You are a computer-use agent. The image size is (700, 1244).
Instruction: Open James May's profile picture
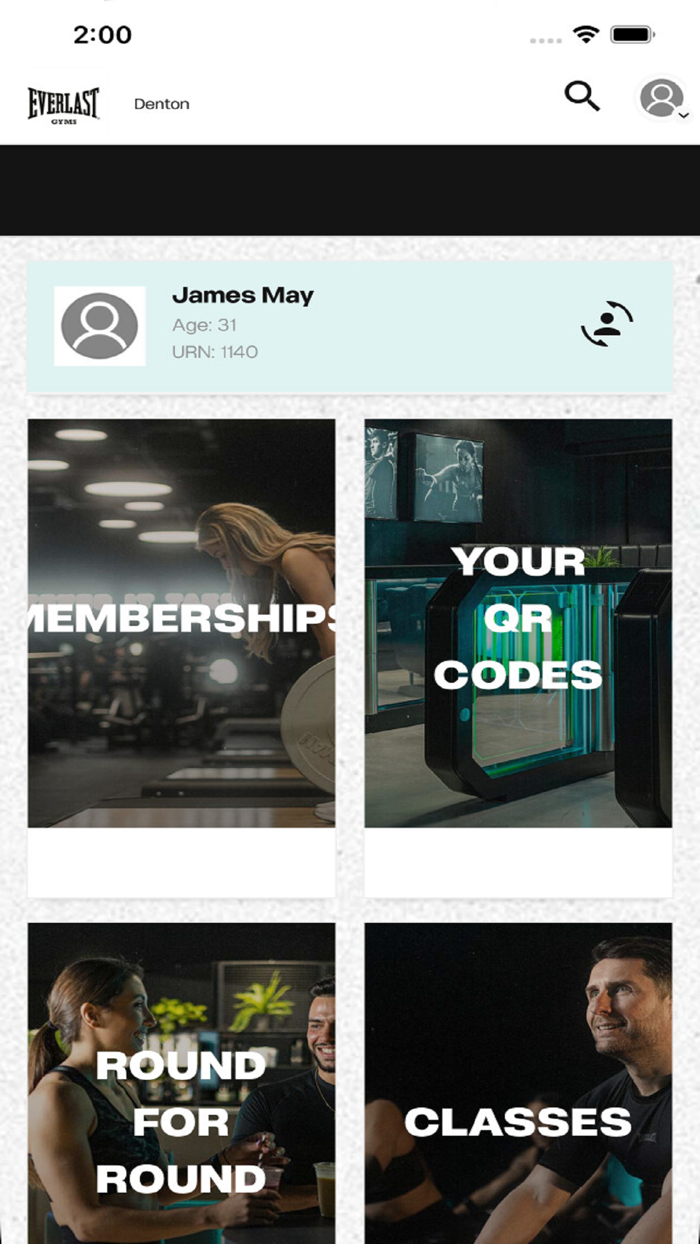(x=100, y=326)
